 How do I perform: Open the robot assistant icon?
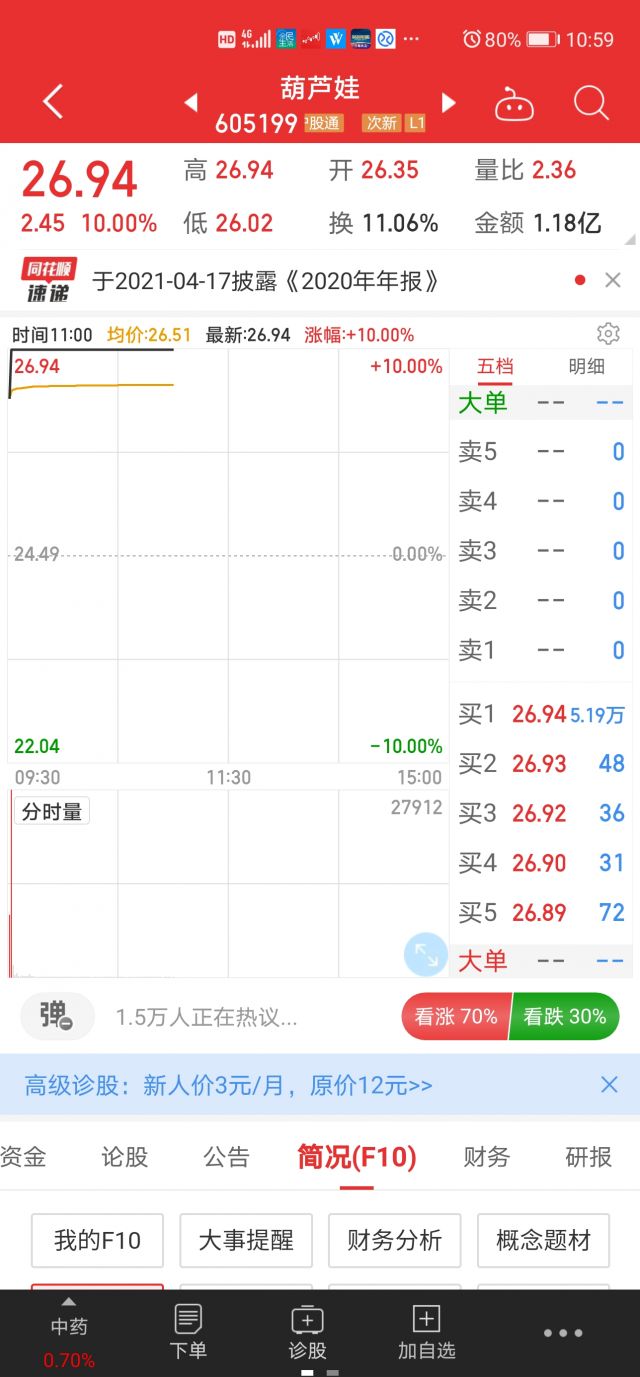coord(514,104)
